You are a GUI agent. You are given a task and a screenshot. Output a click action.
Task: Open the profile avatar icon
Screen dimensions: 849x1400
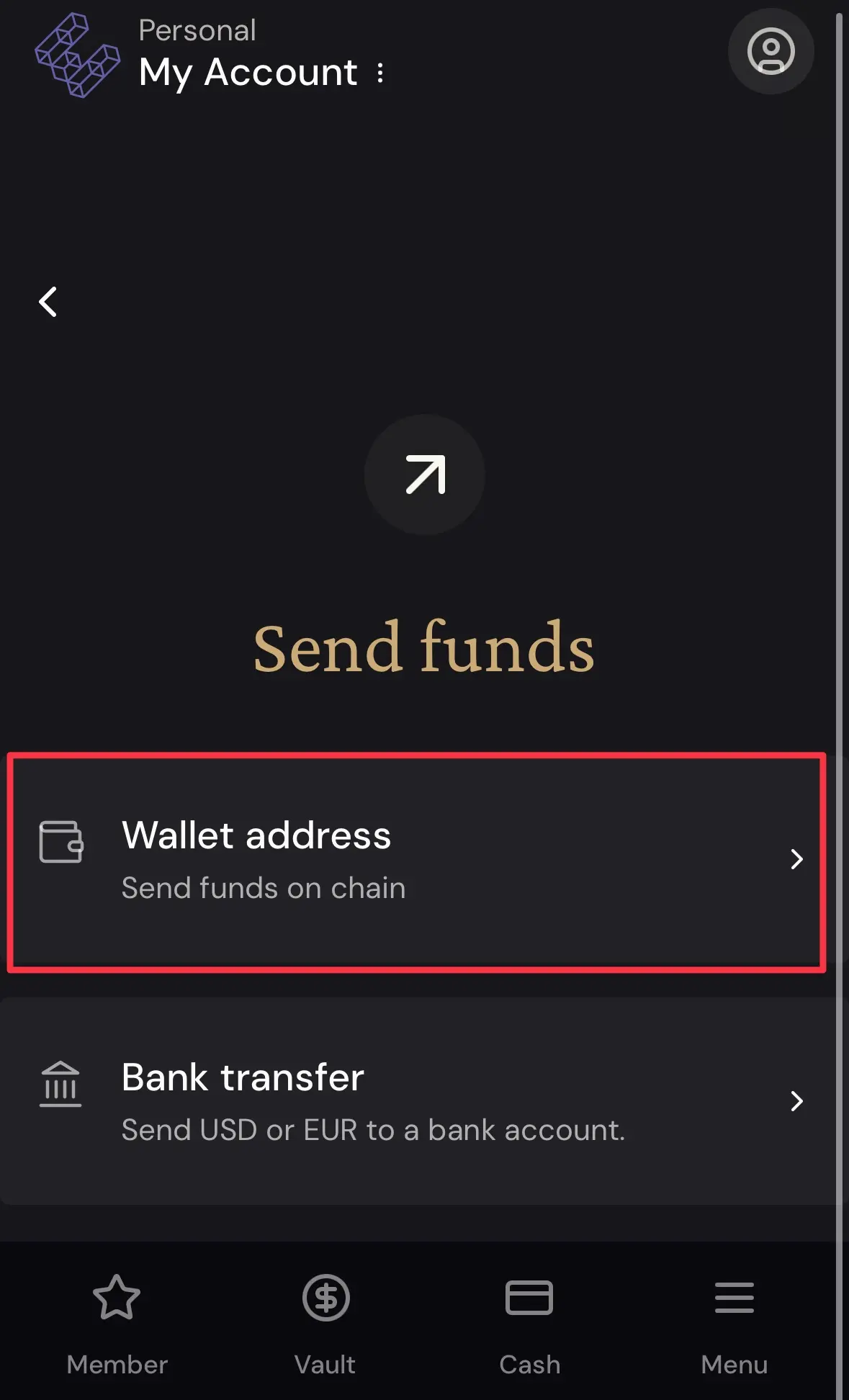click(771, 51)
